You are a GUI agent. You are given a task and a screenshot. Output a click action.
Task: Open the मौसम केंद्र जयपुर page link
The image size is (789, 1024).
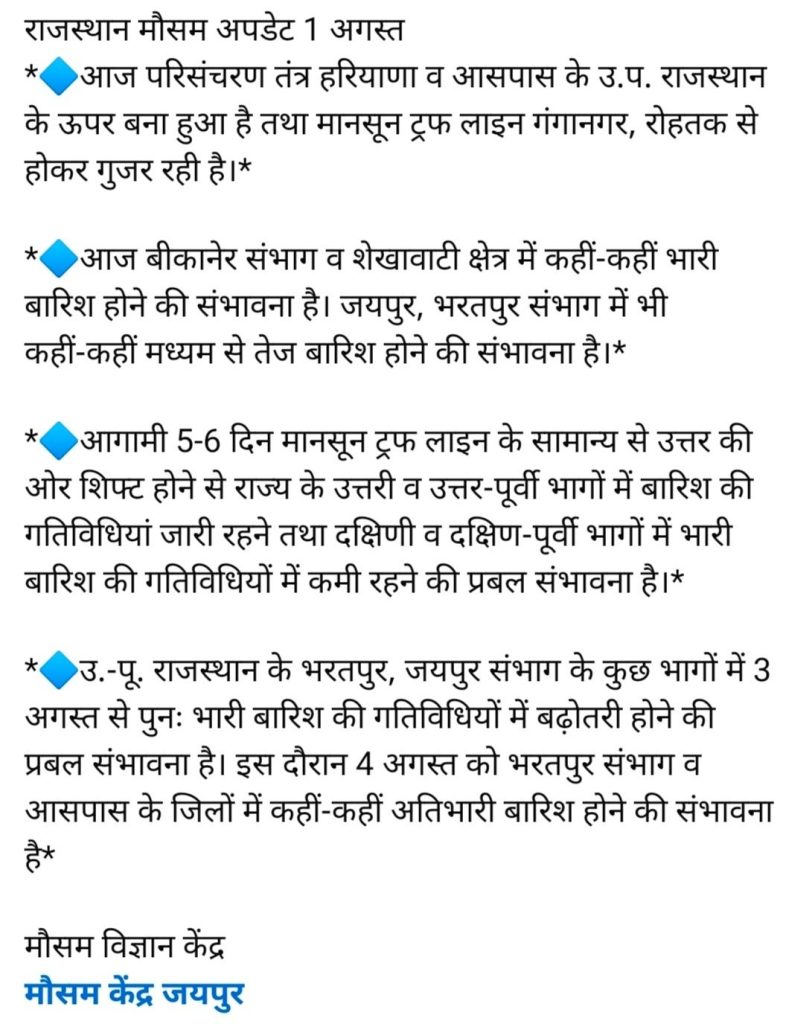point(134,995)
